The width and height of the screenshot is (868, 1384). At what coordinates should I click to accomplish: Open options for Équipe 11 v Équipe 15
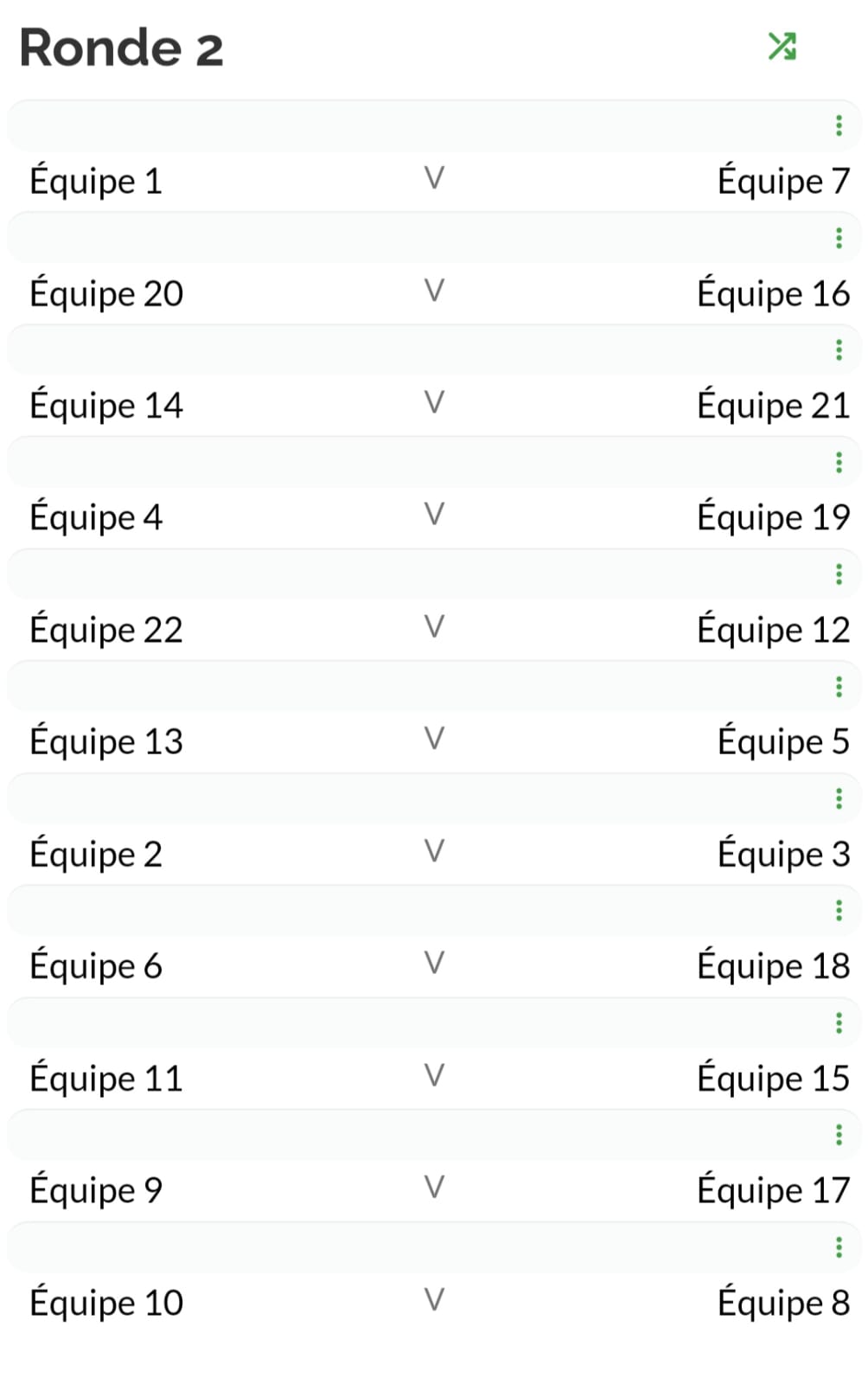point(839,1023)
